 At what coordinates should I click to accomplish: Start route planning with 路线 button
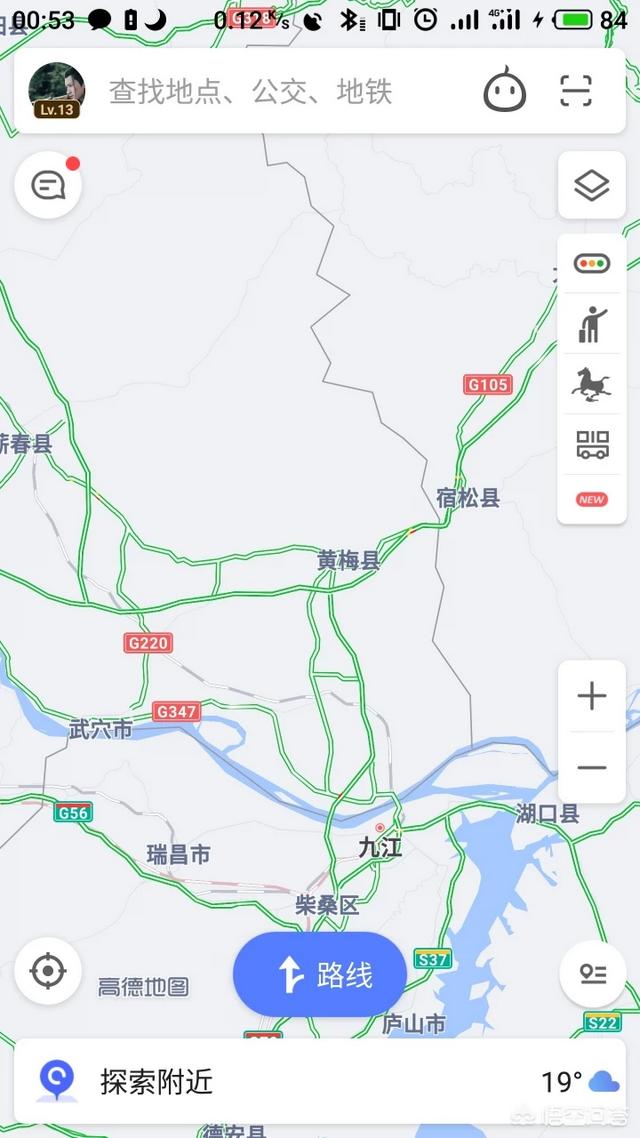(x=320, y=975)
